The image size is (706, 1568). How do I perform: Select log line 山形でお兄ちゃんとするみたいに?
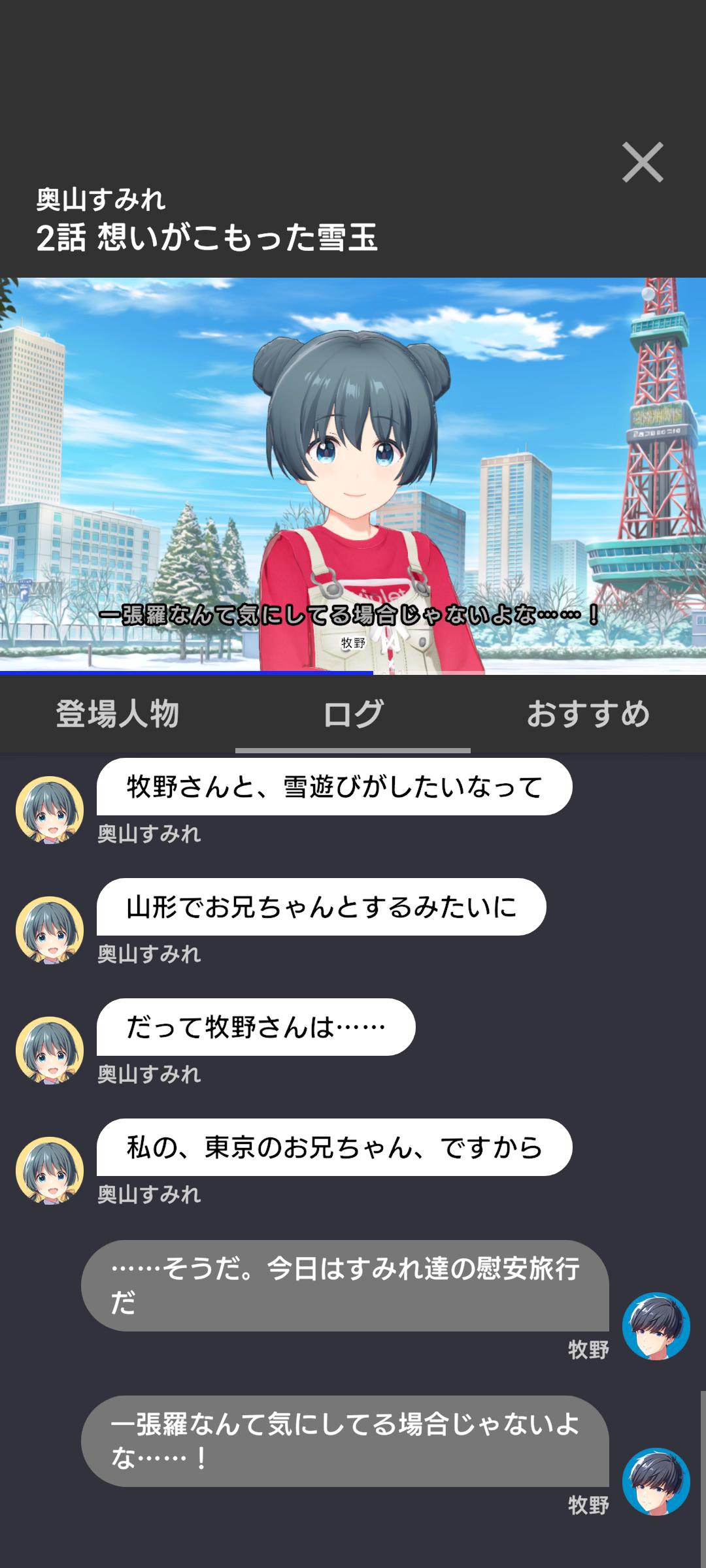tap(321, 907)
